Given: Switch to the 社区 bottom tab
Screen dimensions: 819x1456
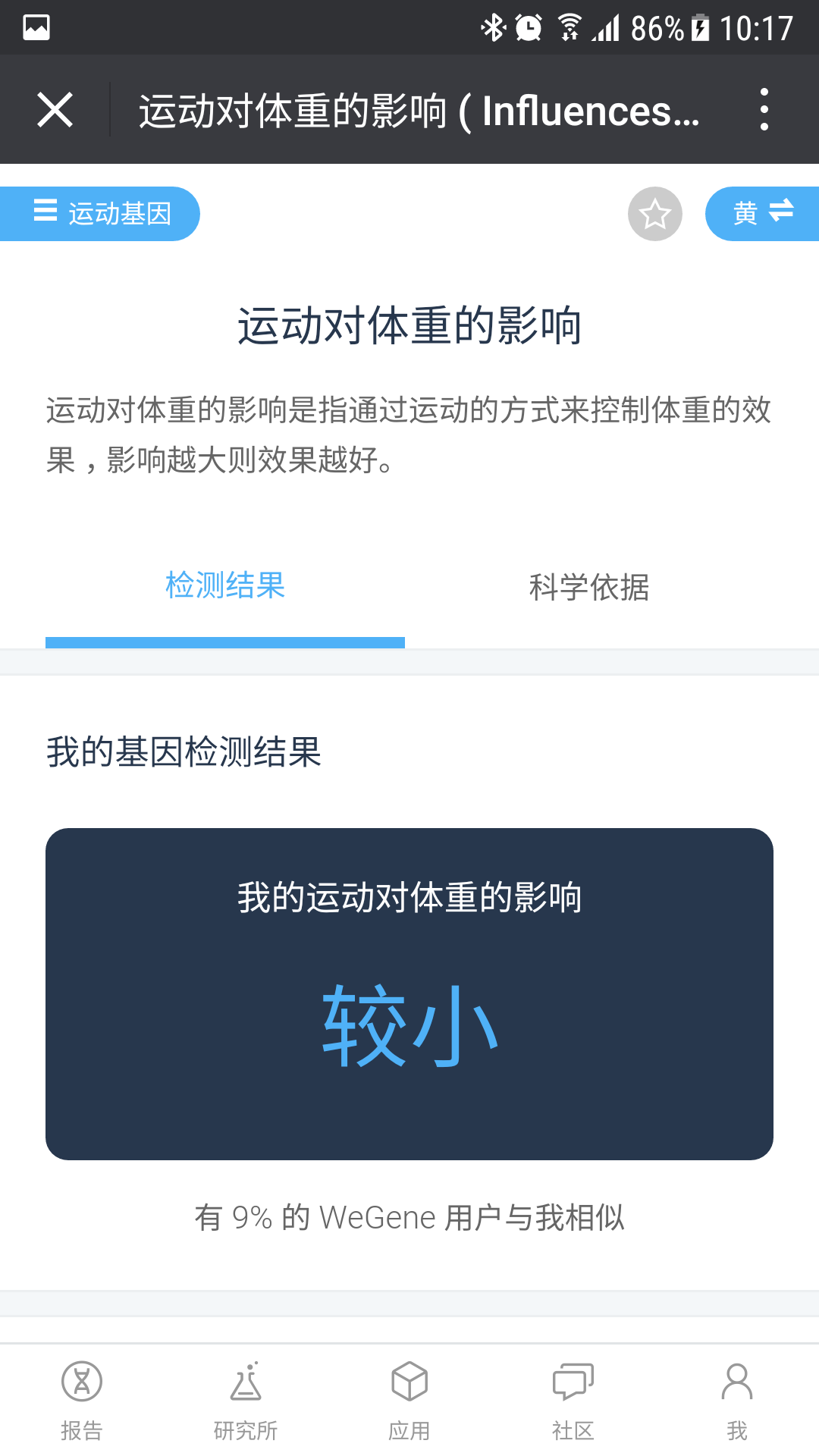Looking at the screenshot, I should pos(573,1401).
